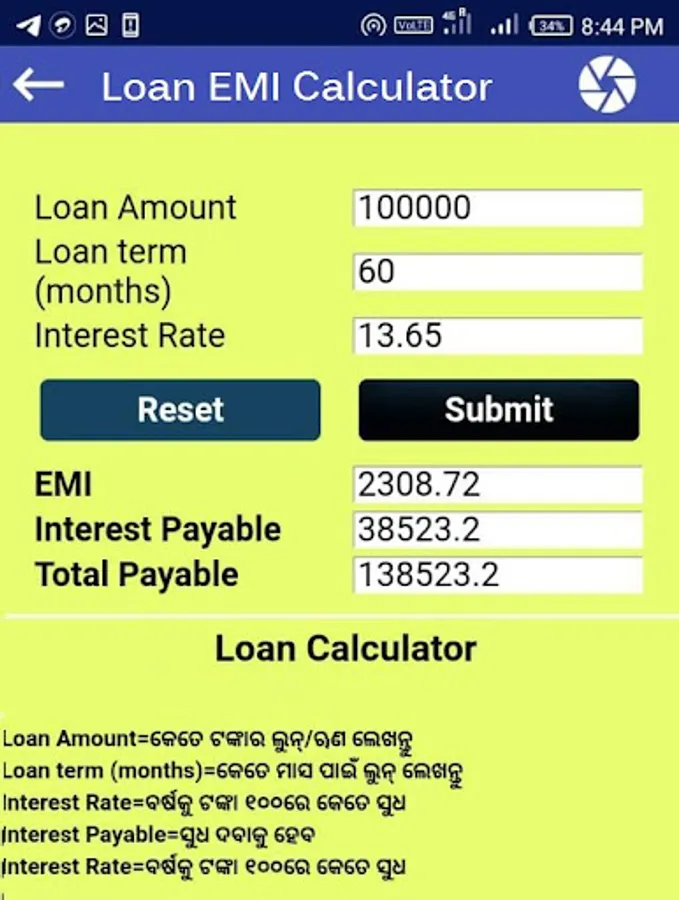679x900 pixels.
Task: Select the EMI result field
Action: [498, 484]
